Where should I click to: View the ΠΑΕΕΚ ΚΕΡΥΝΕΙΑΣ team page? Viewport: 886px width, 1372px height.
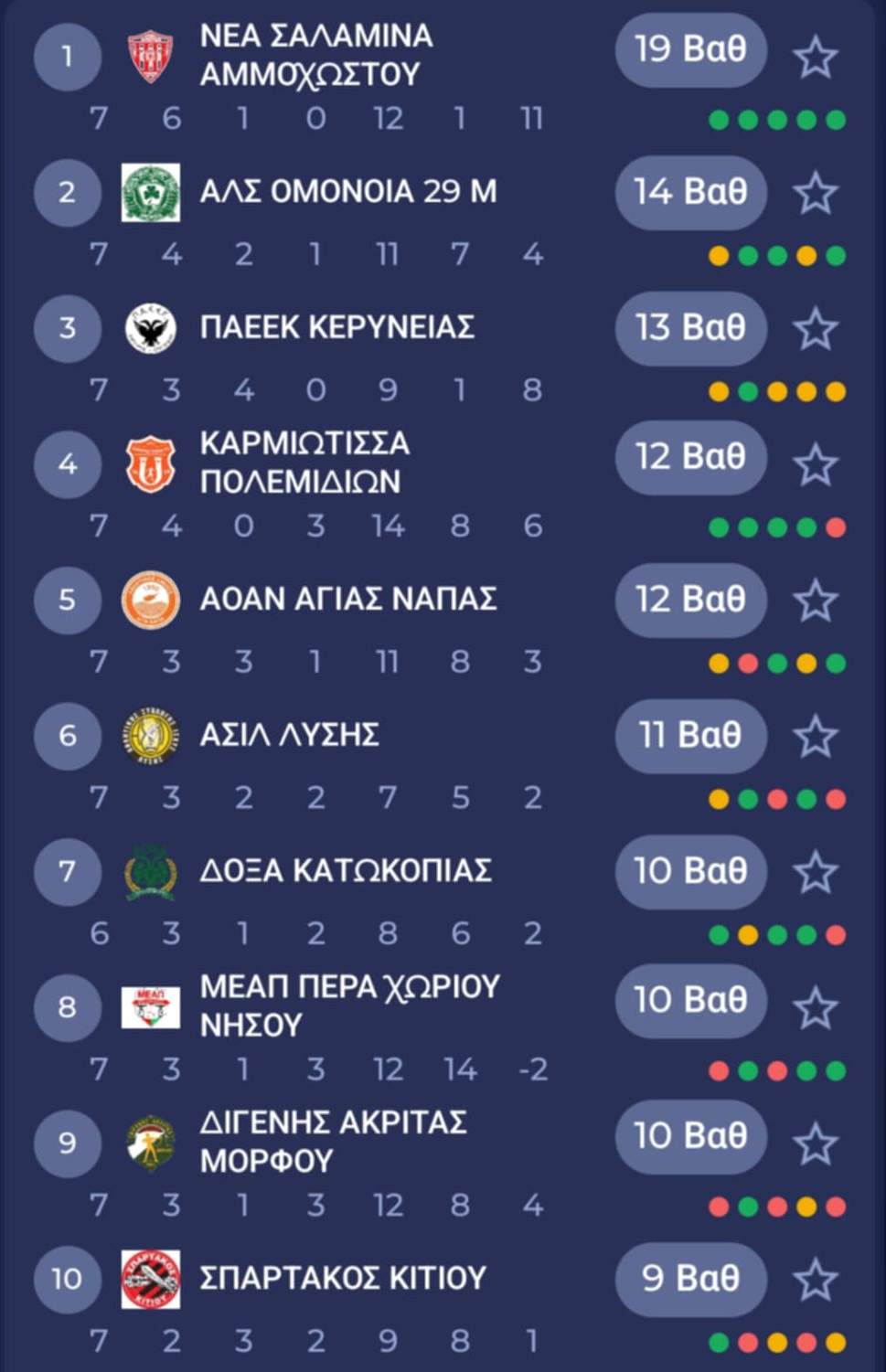[336, 327]
